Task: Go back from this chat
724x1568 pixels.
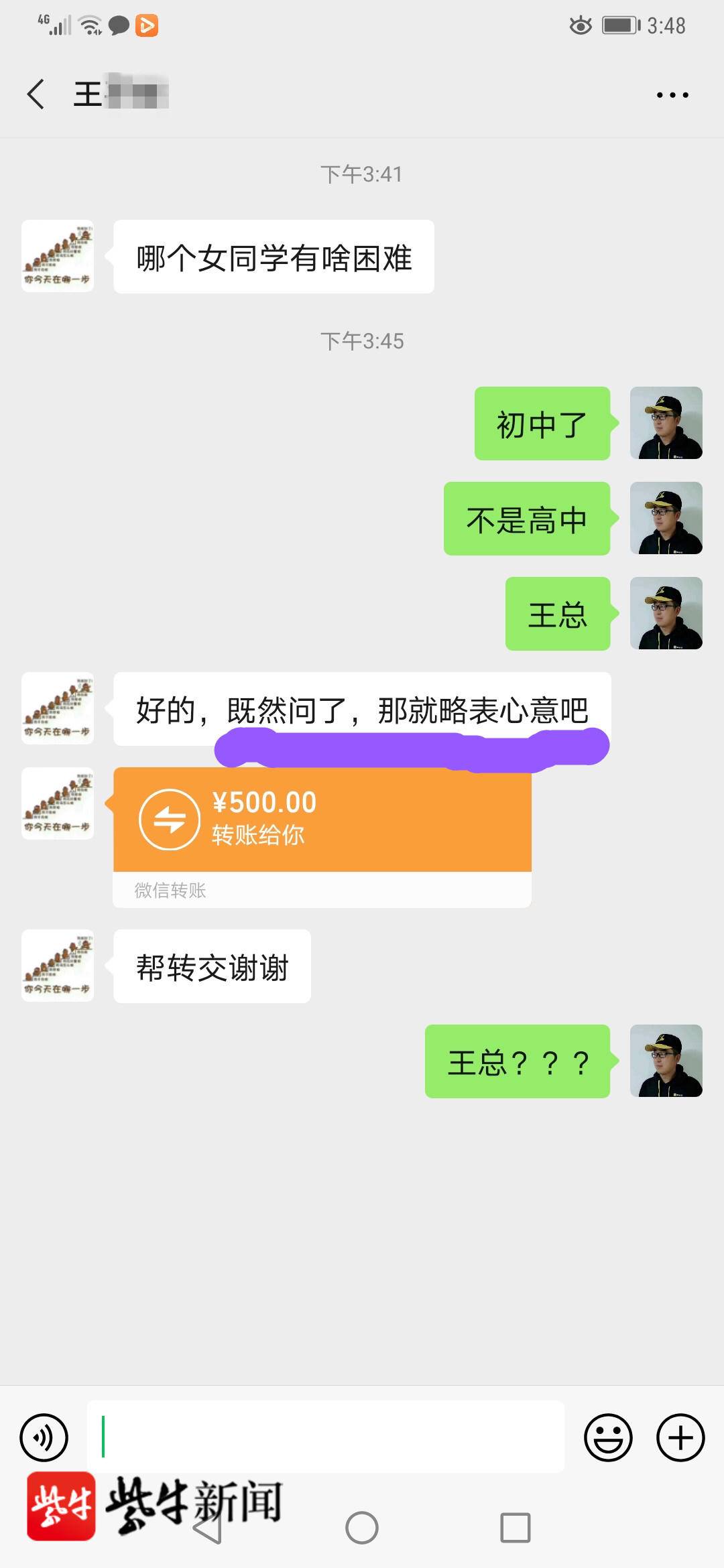Action: (x=36, y=94)
